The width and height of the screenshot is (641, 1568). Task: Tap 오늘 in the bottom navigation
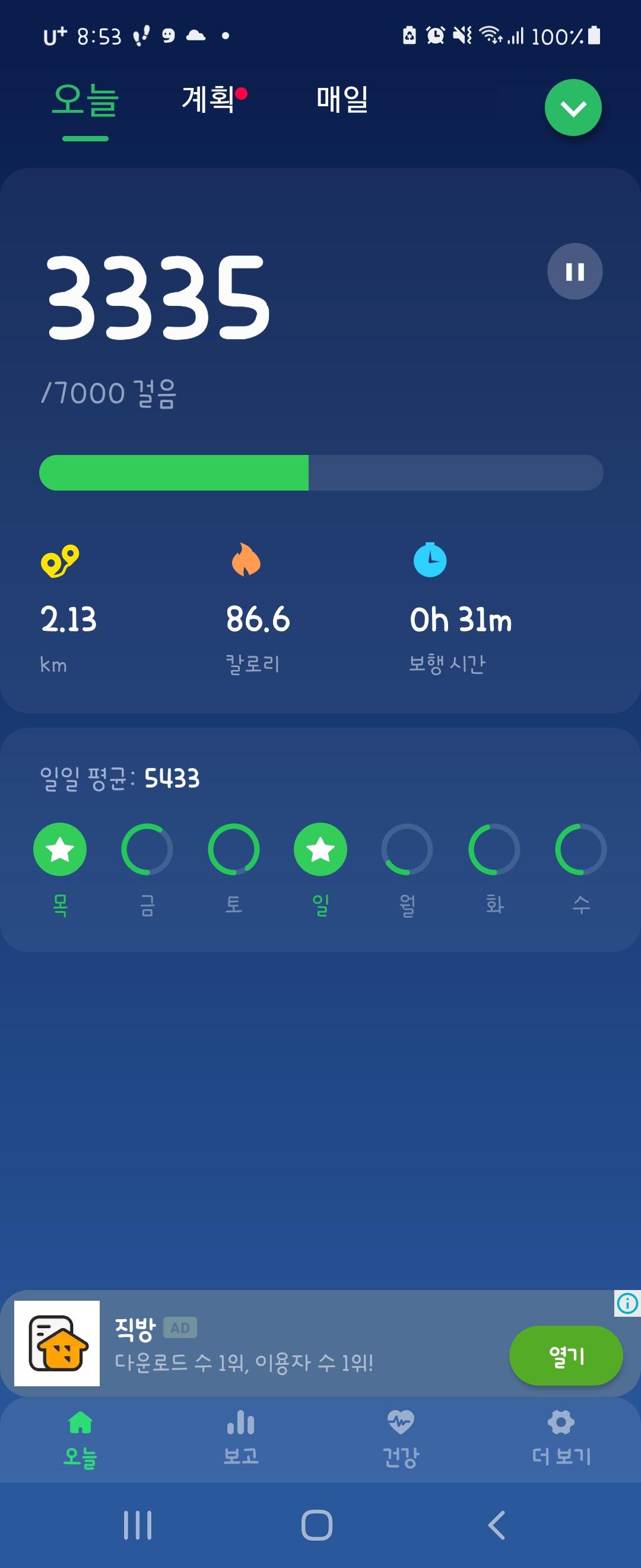(x=80, y=1439)
